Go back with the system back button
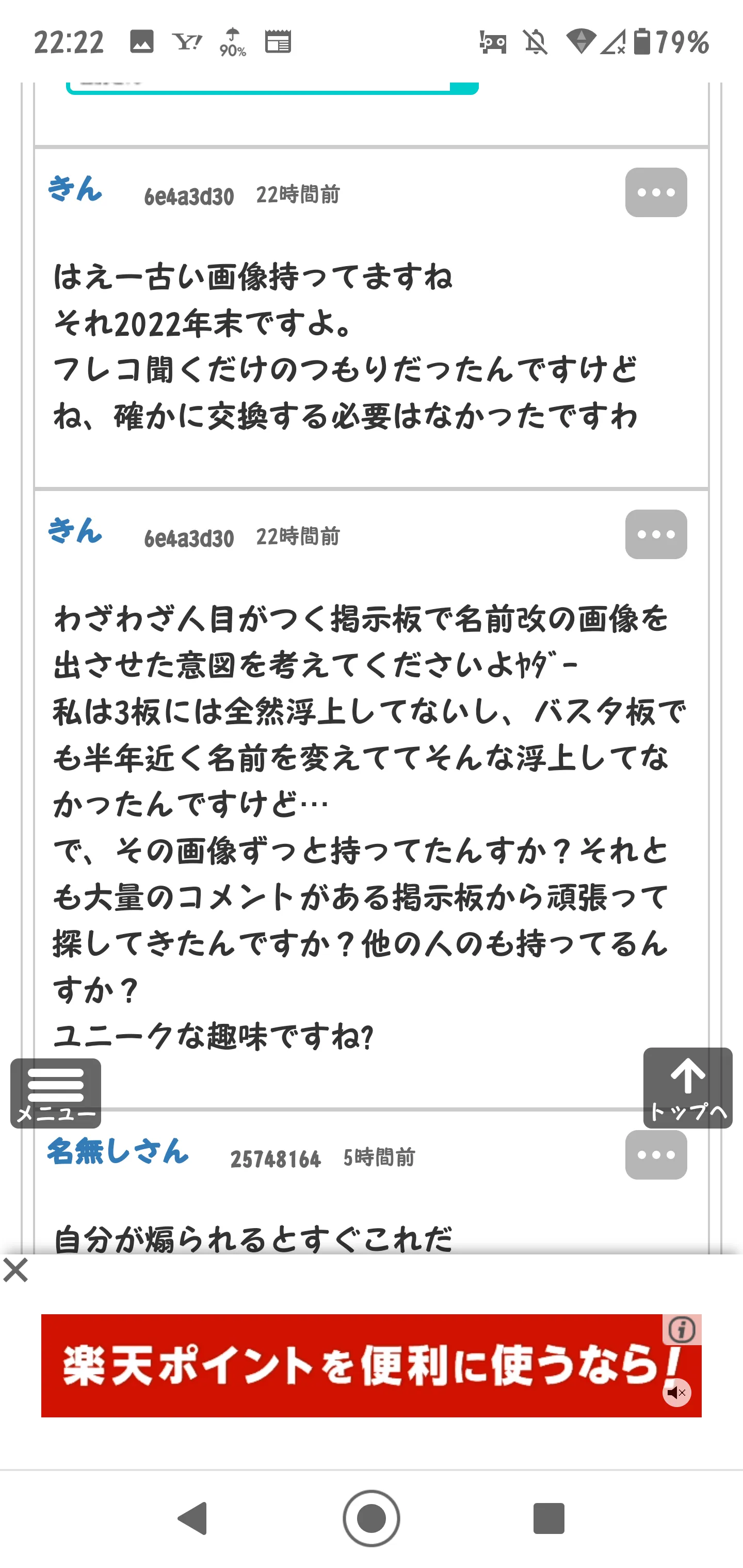 pos(193,1518)
